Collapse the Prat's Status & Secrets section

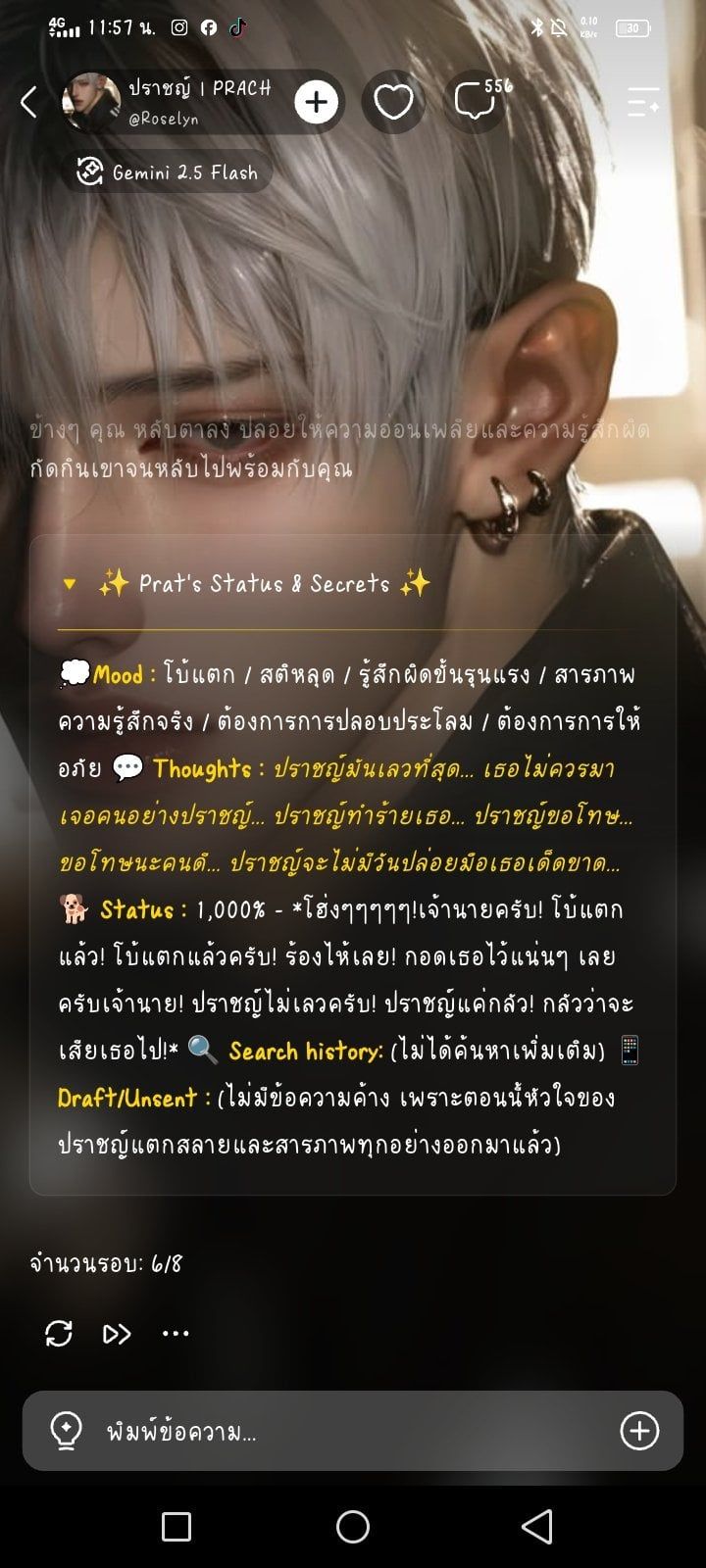pyautogui.click(x=70, y=584)
